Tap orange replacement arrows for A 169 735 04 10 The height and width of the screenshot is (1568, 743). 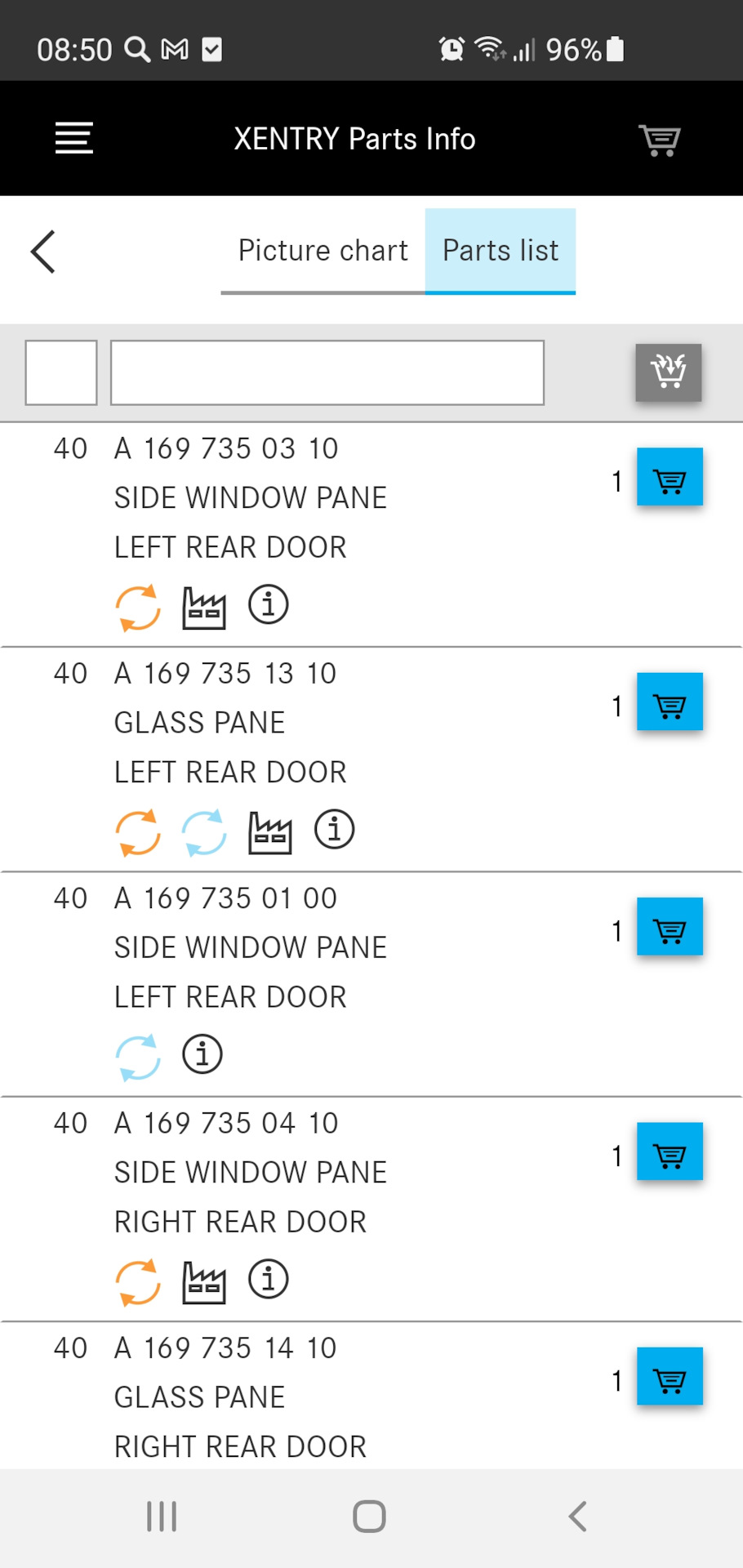point(138,1281)
